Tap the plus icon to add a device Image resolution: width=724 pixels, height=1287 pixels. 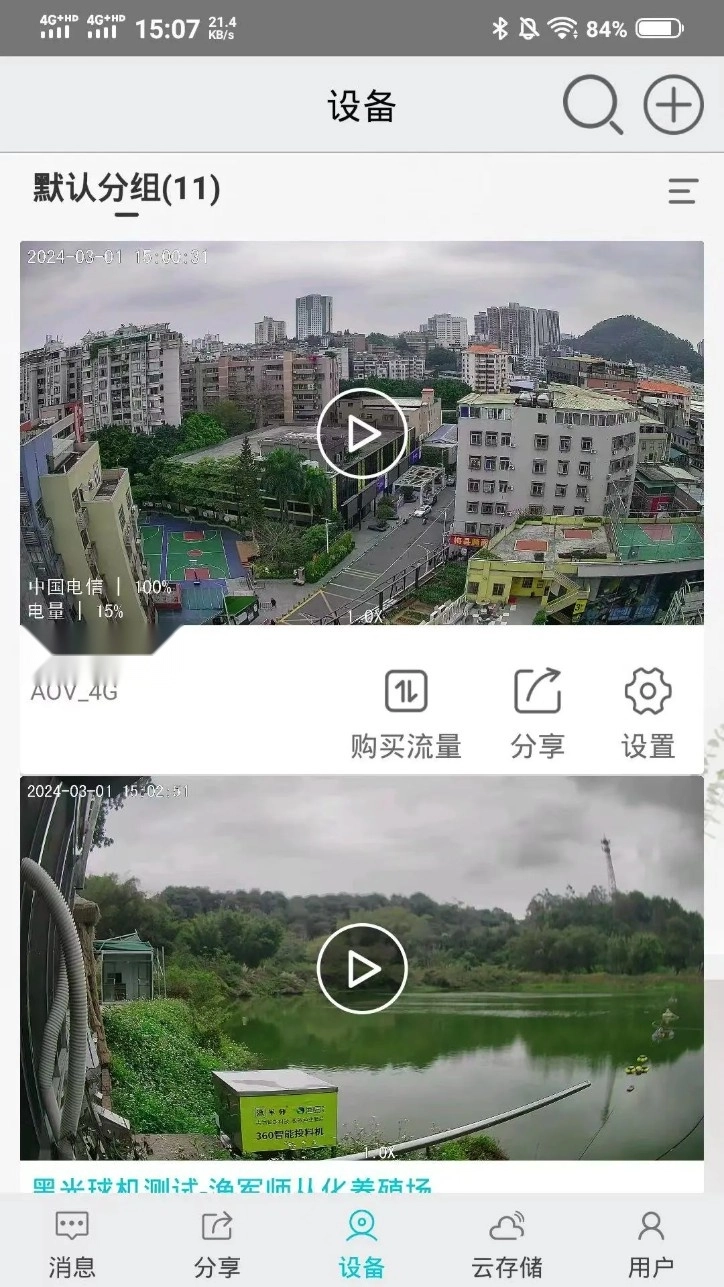point(672,103)
